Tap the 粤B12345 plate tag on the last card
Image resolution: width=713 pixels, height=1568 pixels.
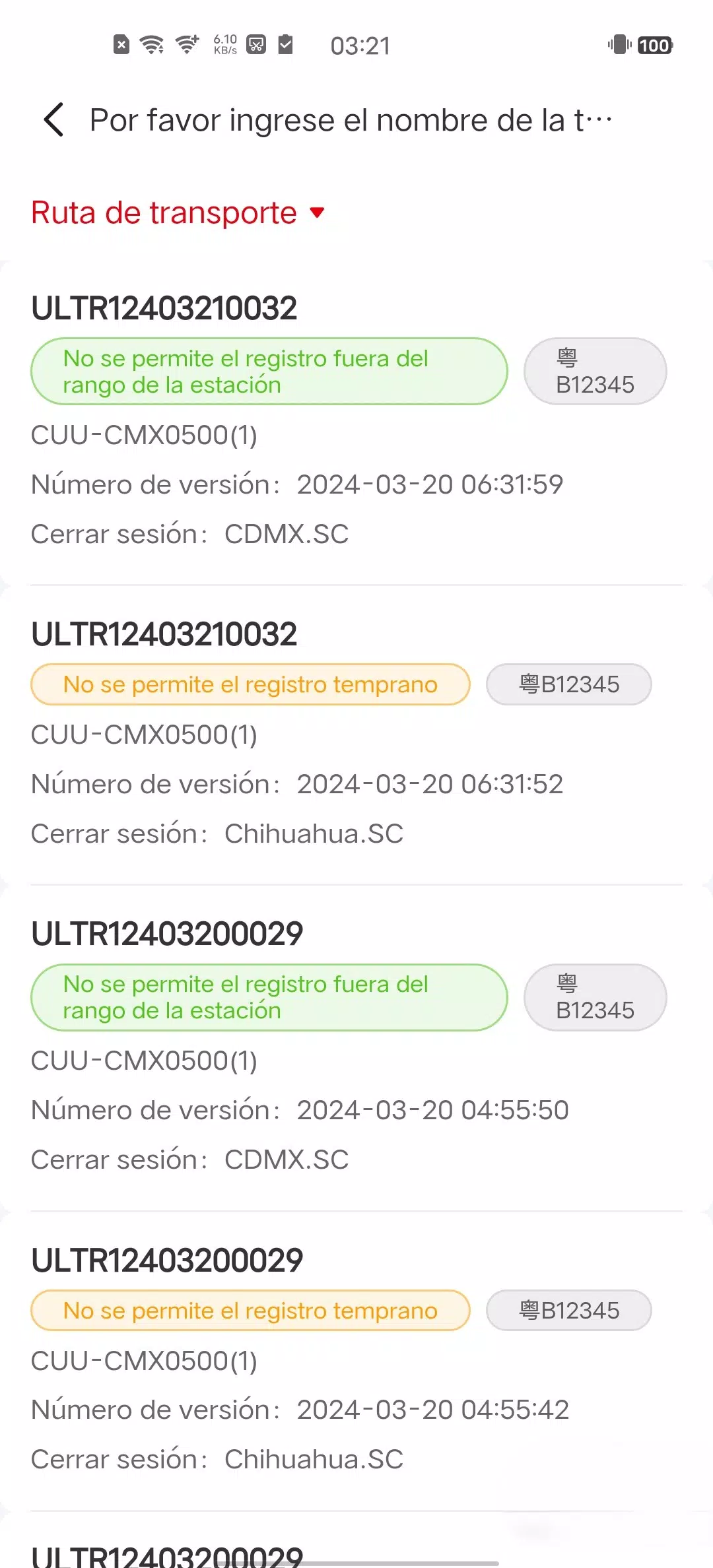568,1311
